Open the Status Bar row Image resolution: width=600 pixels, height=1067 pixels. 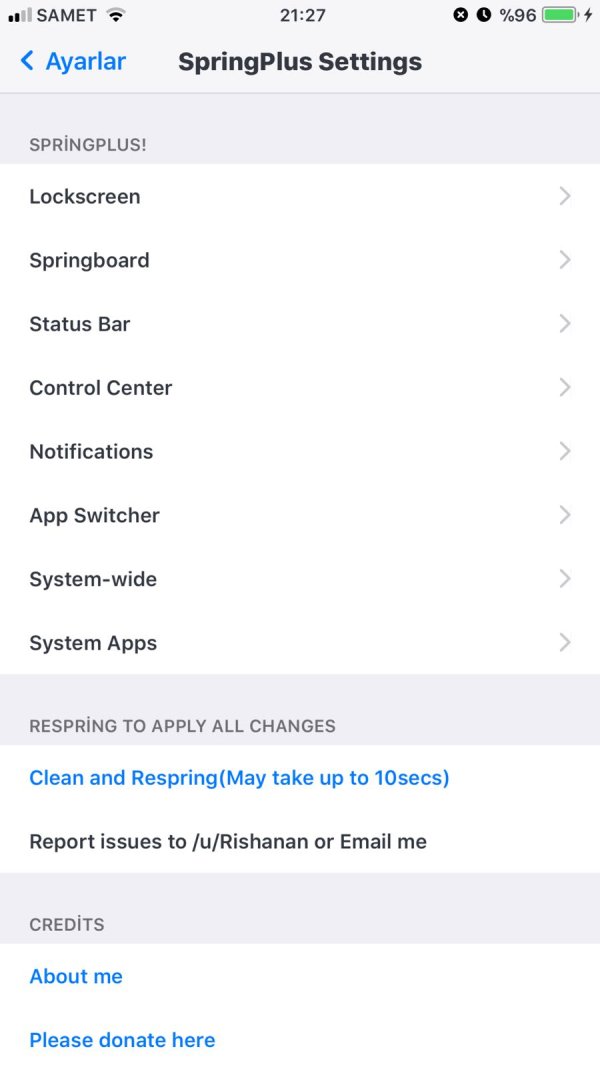coord(300,324)
